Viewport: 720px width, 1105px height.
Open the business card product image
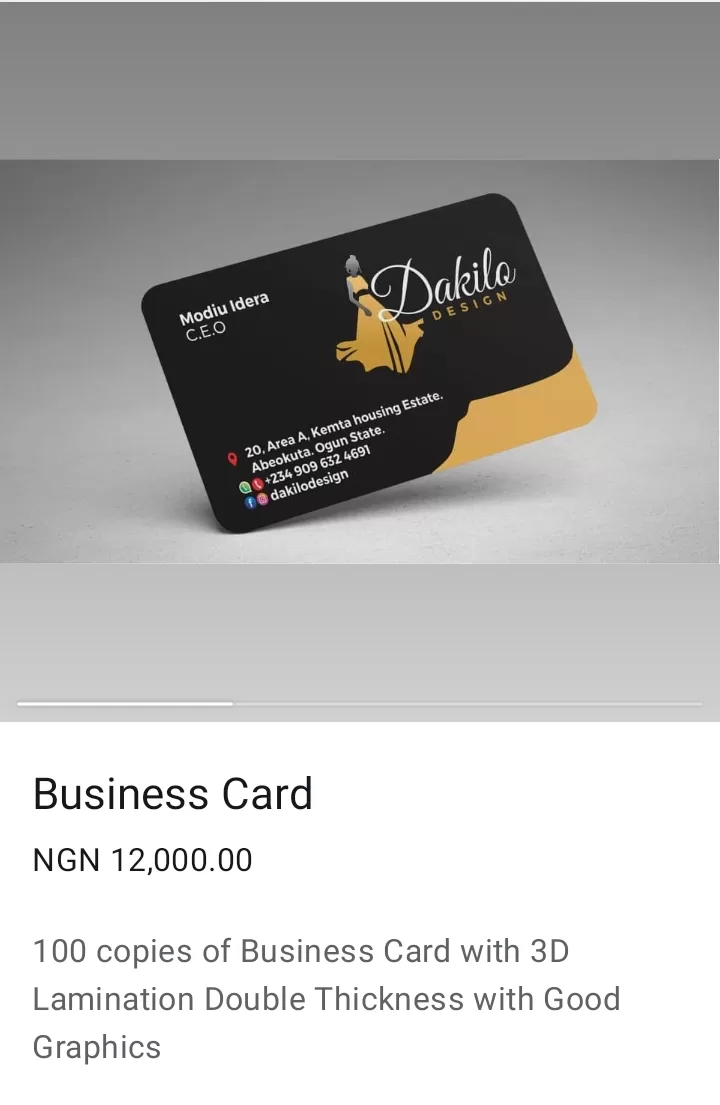click(360, 360)
